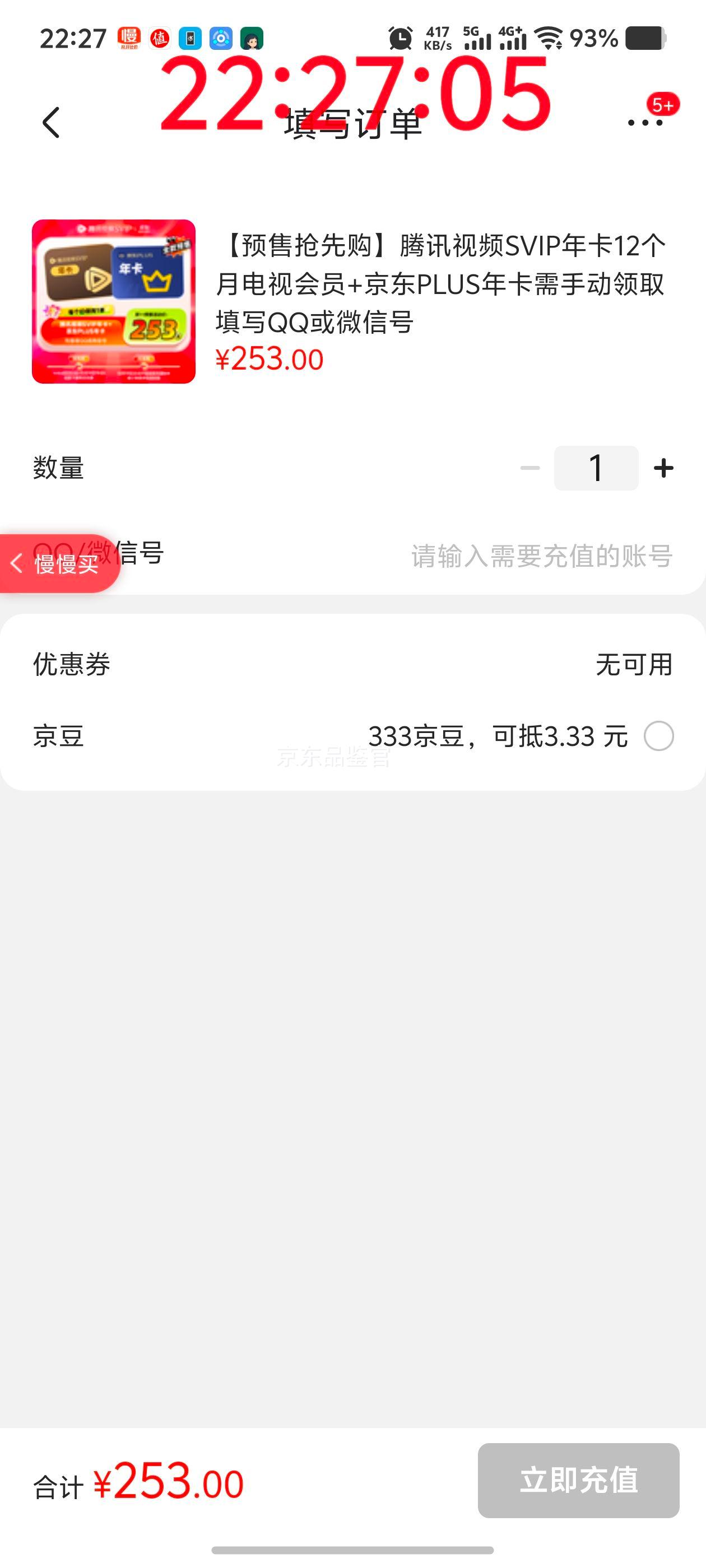The width and height of the screenshot is (706, 1568).
Task: View the 腾讯视频SVIP年卡 product image
Action: (114, 301)
